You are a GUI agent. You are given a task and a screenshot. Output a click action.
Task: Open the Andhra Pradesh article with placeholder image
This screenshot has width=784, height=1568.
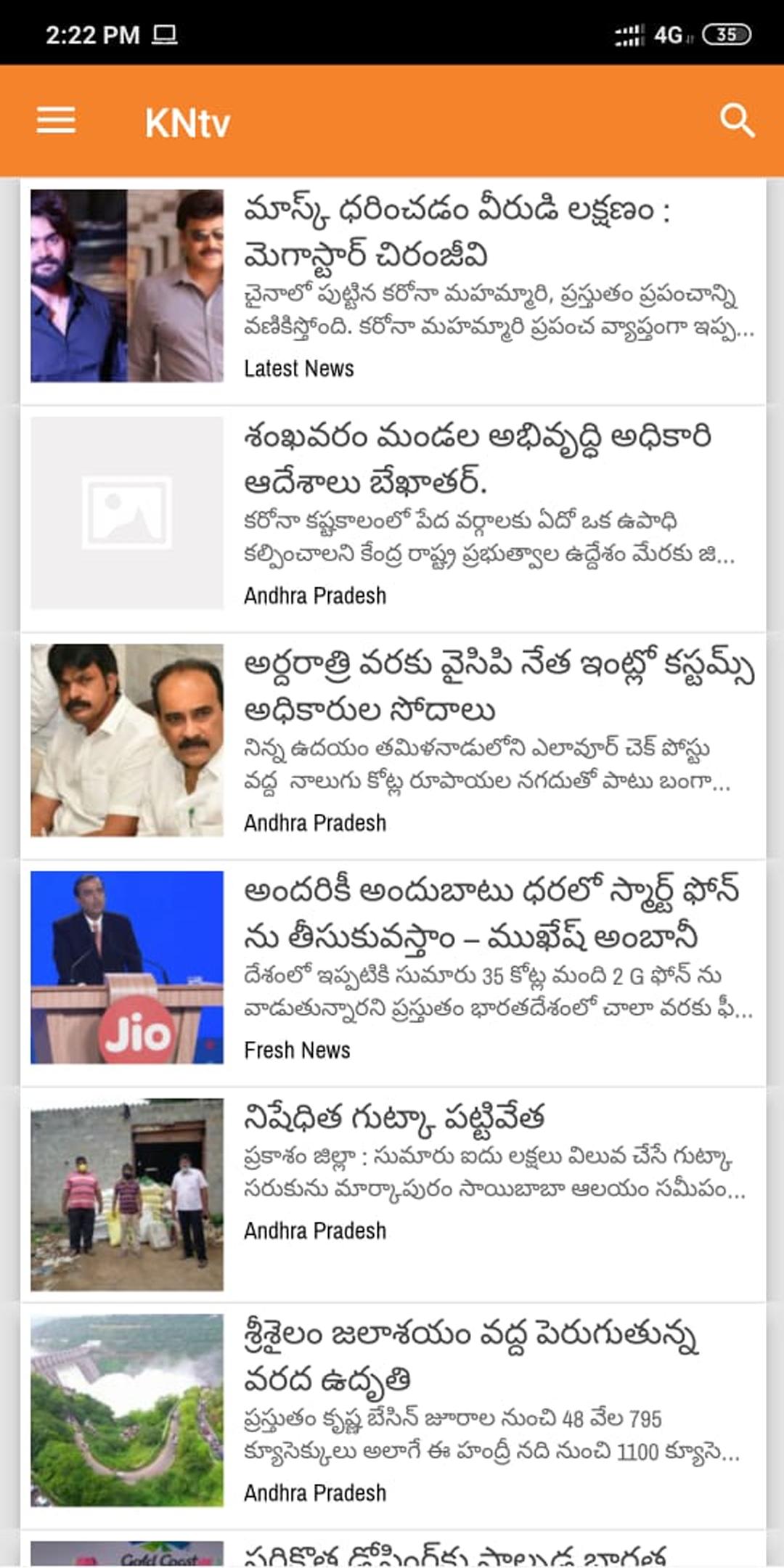pos(393,518)
